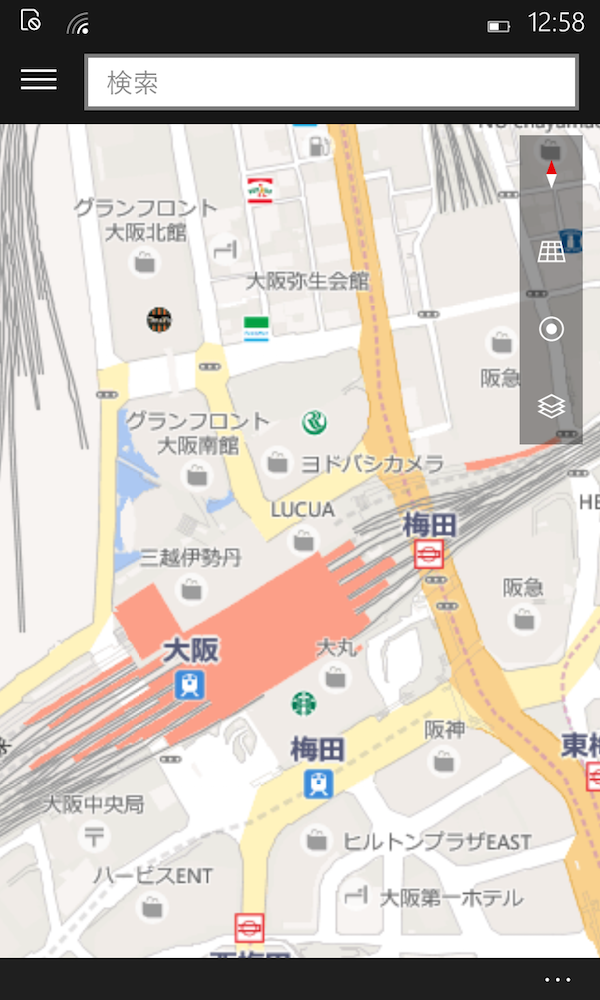The image size is (600, 1000).
Task: Center map on my current location
Action: pyautogui.click(x=551, y=329)
